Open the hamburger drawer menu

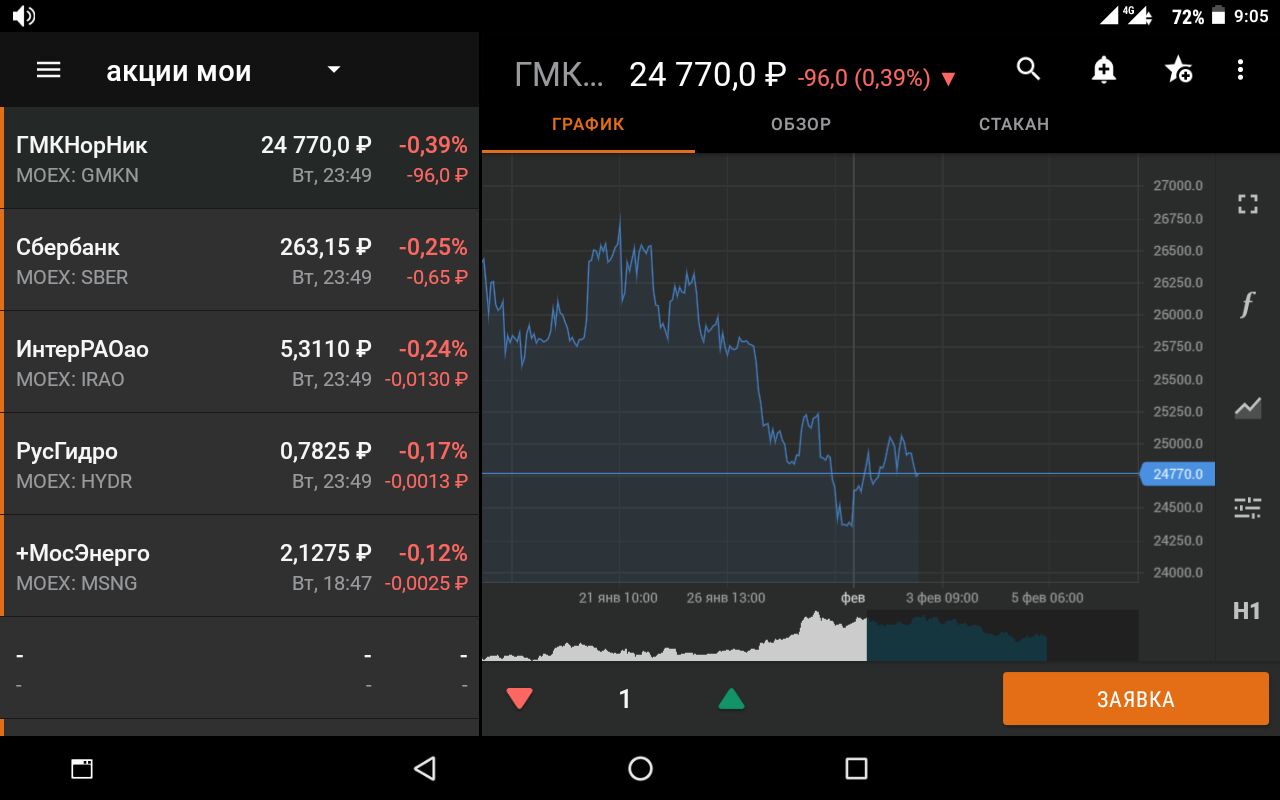tap(48, 70)
